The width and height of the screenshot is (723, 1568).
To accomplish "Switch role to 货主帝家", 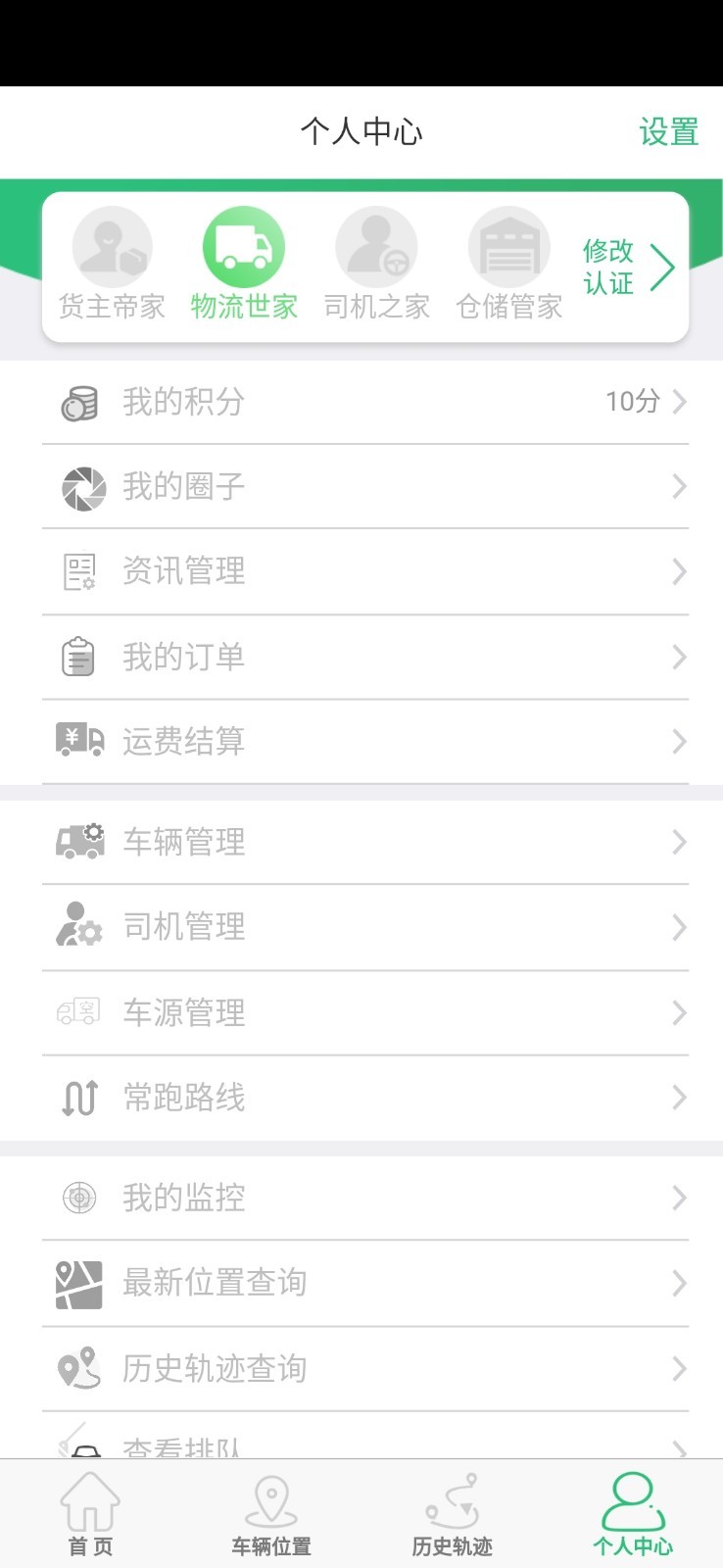I will (111, 247).
